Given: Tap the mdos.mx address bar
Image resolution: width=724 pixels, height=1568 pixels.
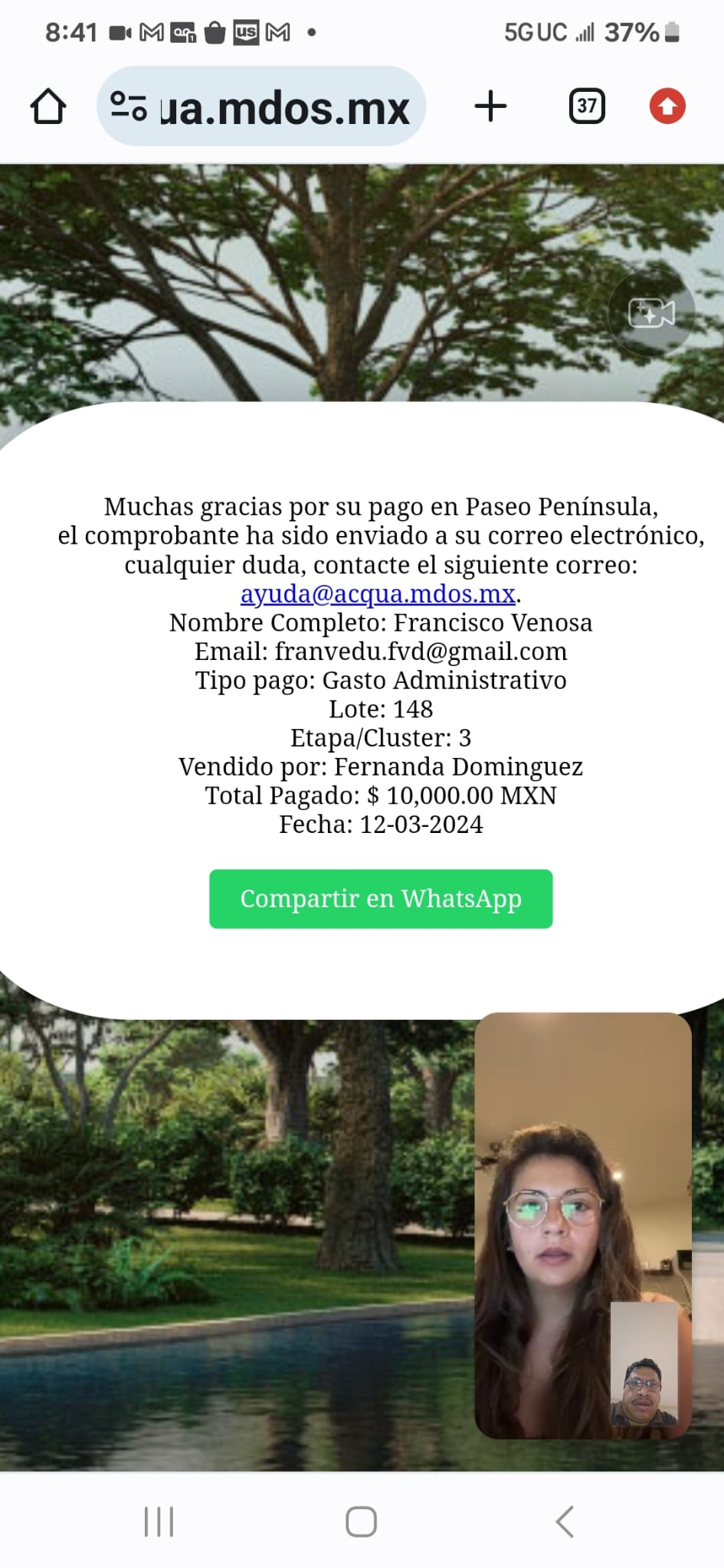Looking at the screenshot, I should pos(285,108).
